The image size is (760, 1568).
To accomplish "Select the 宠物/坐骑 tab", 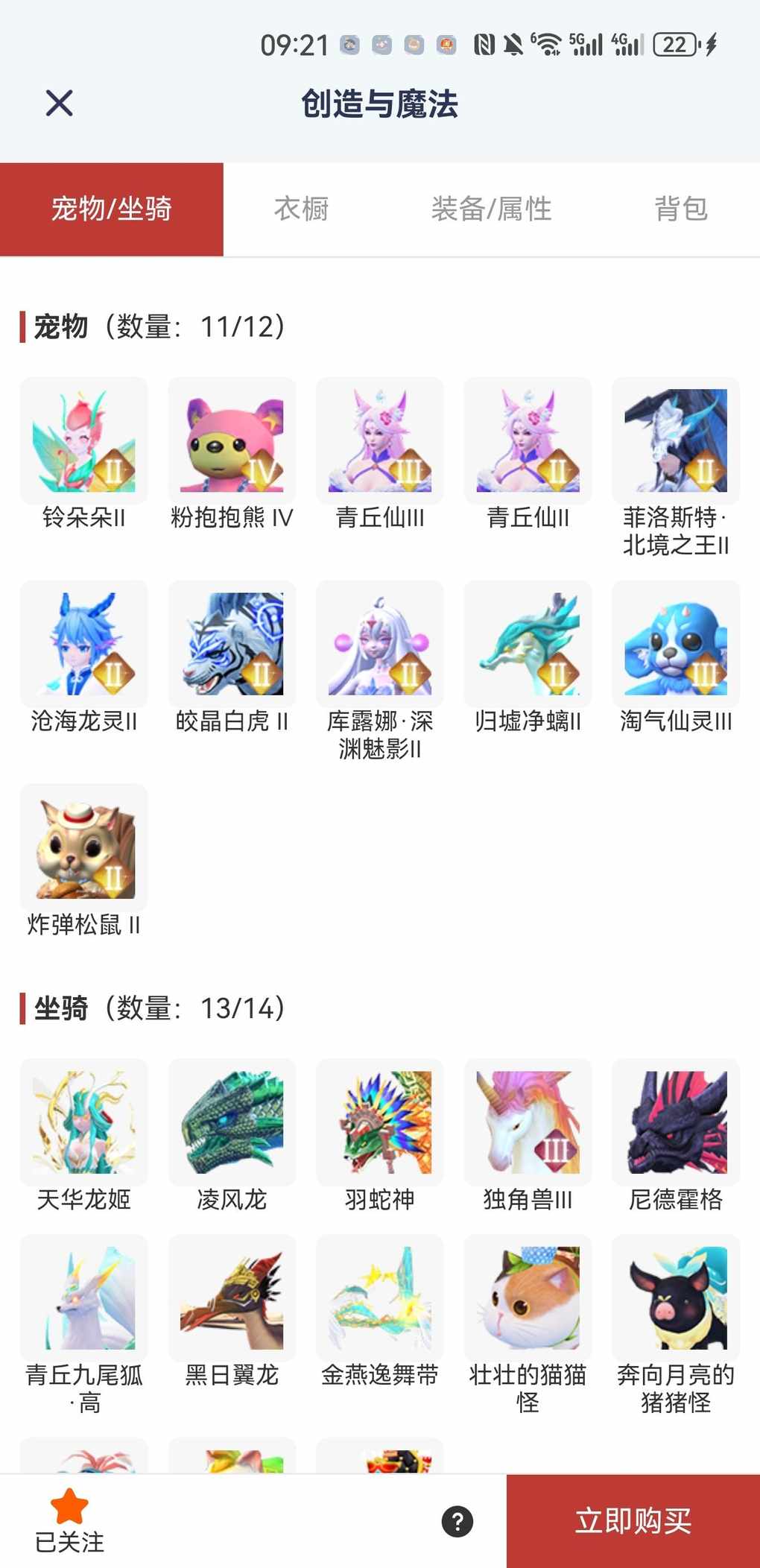I will click(x=112, y=209).
